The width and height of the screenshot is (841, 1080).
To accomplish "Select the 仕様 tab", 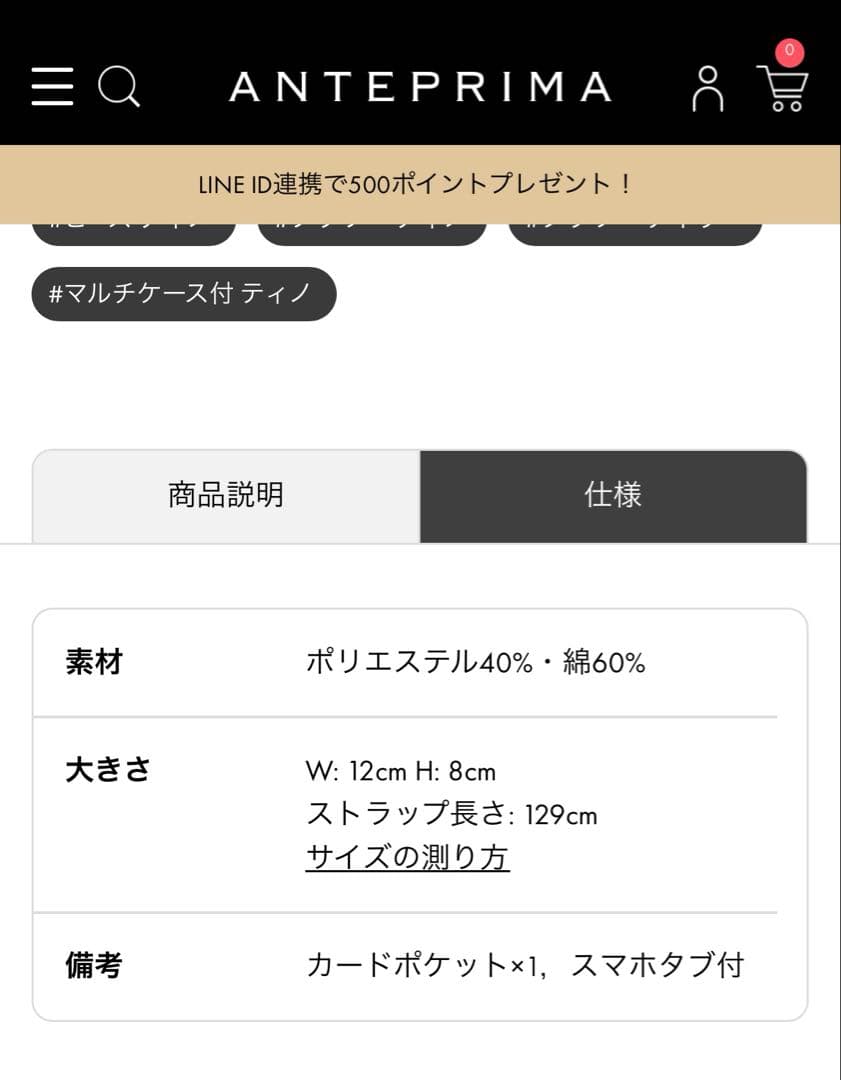I will (x=612, y=495).
